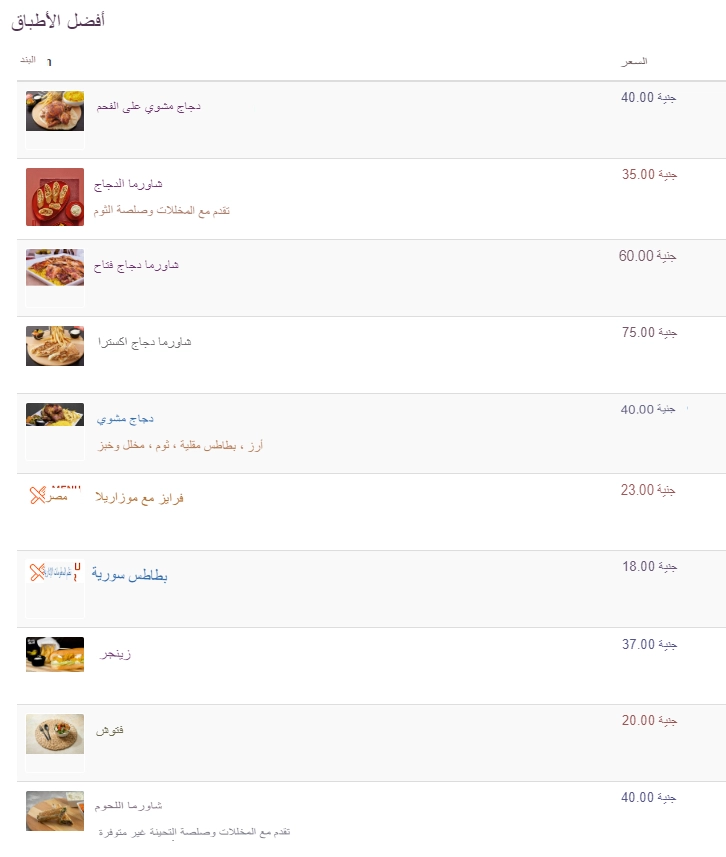Open دجاج مشوي على الفحم dish

pos(148,106)
